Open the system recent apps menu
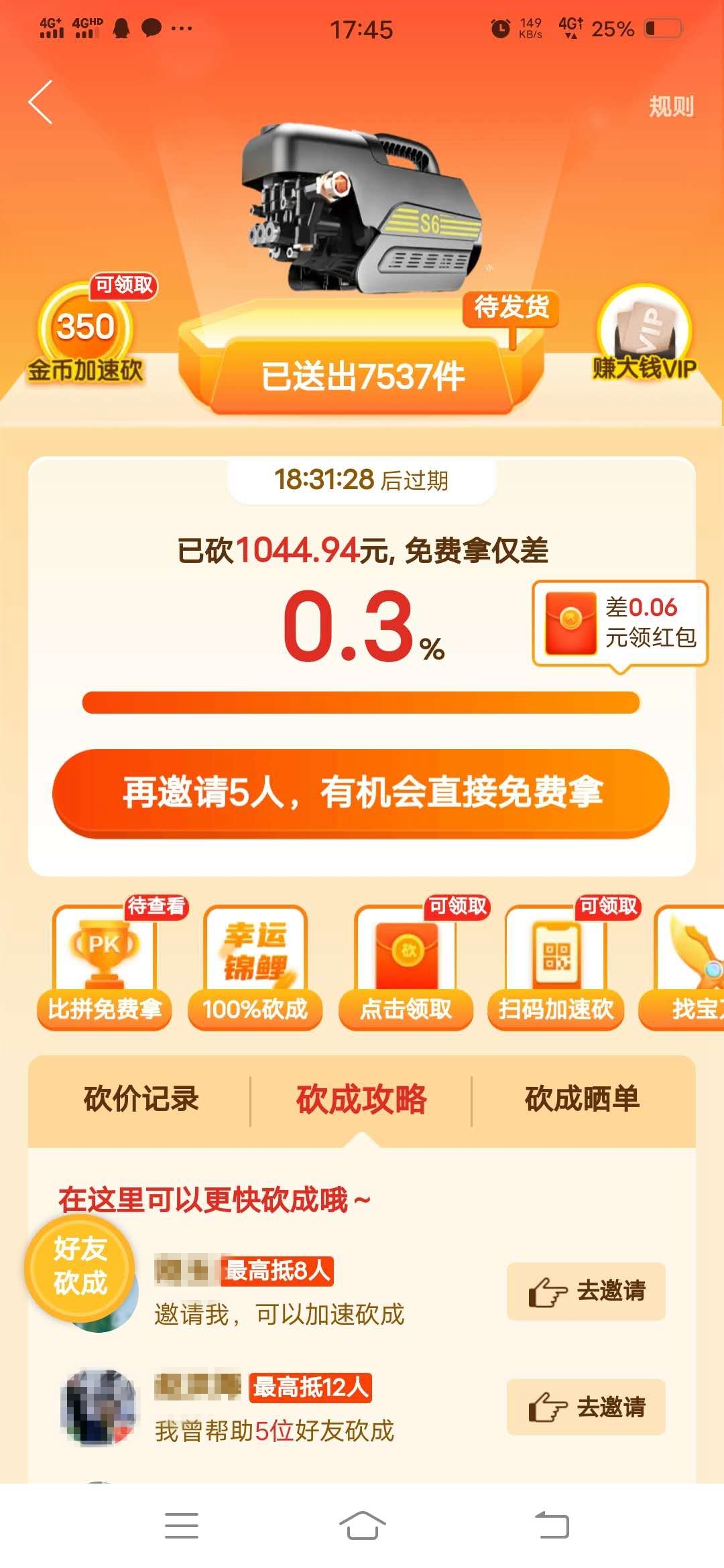724x1568 pixels. tap(181, 1526)
